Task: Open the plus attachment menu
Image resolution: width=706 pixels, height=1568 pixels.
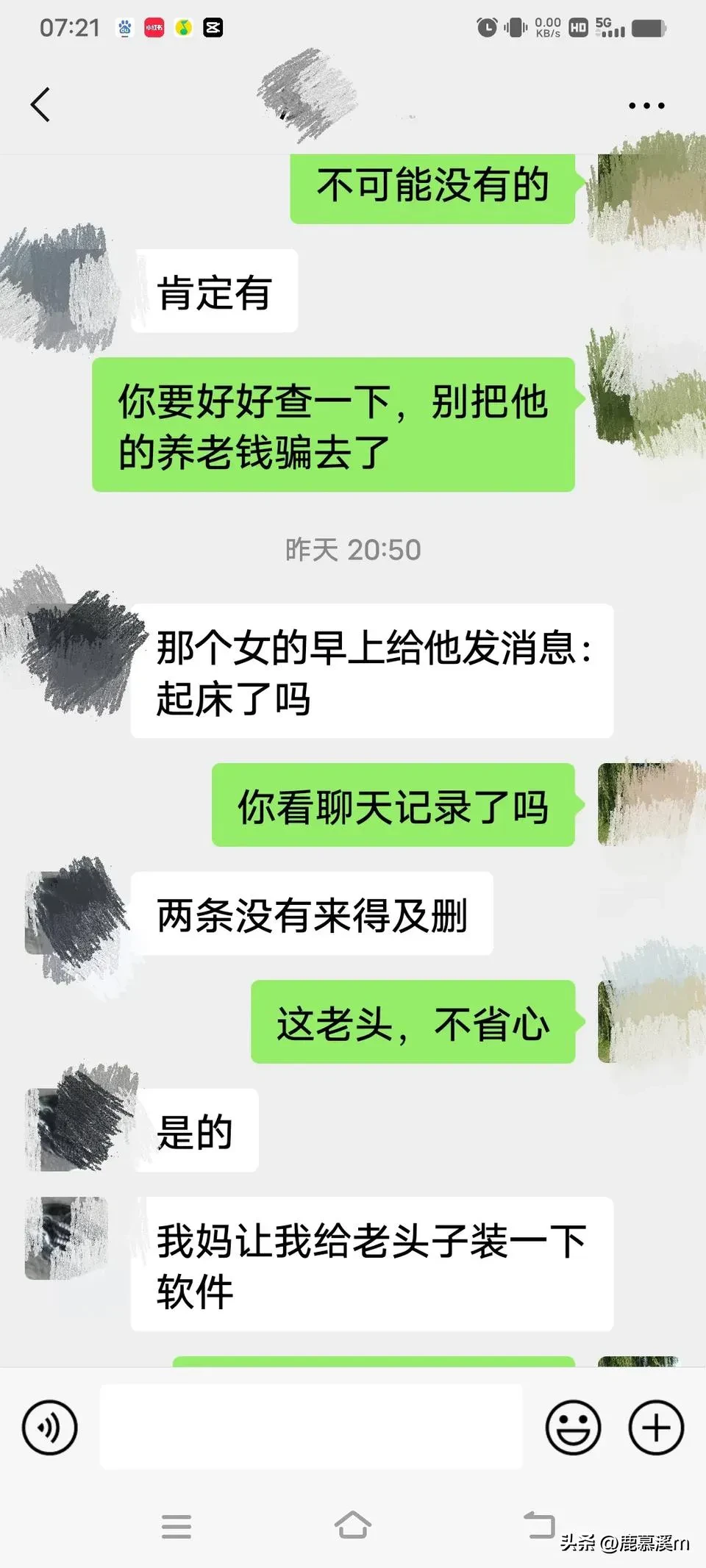Action: click(x=656, y=1428)
